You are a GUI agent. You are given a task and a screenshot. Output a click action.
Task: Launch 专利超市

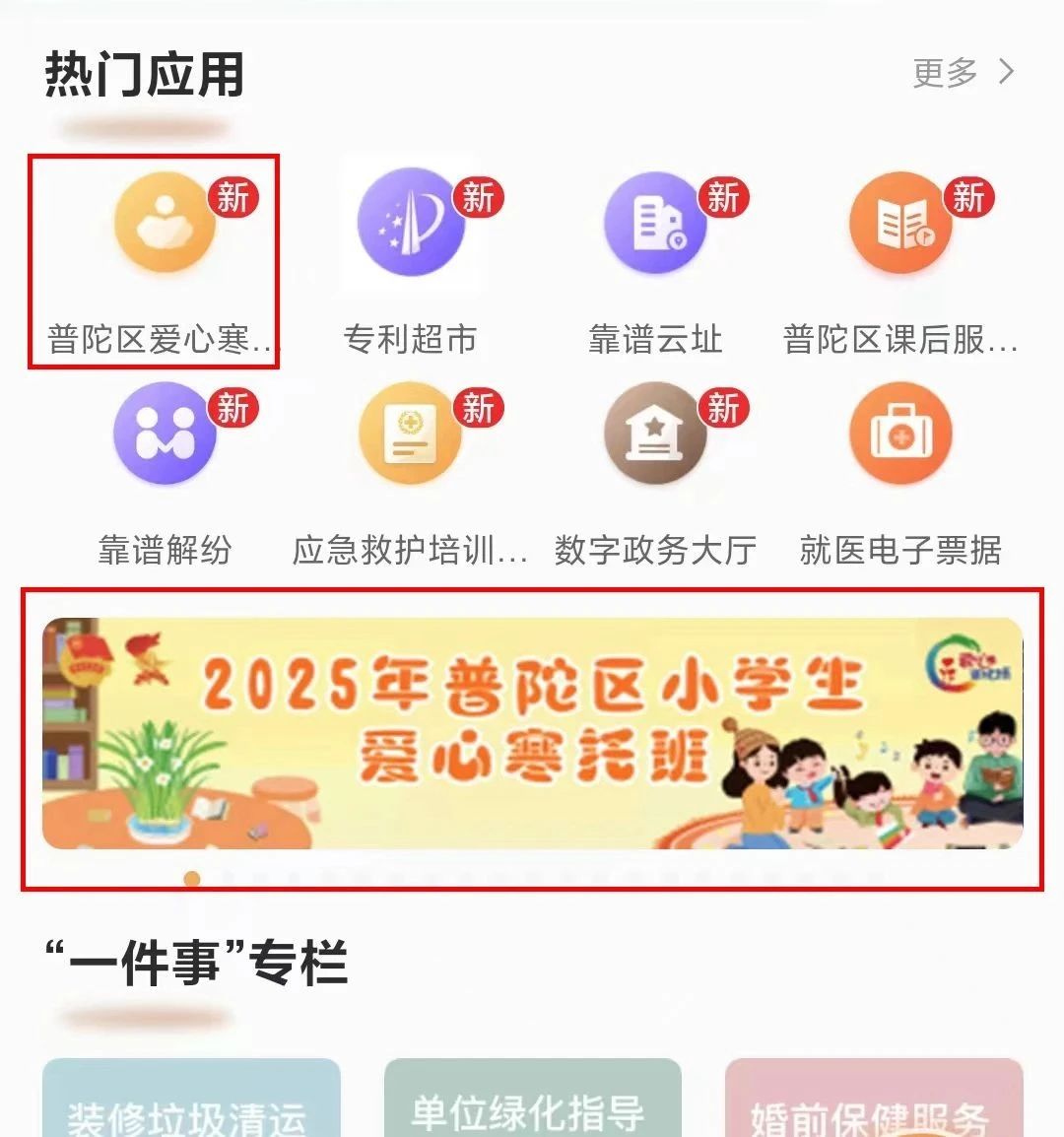(x=409, y=225)
